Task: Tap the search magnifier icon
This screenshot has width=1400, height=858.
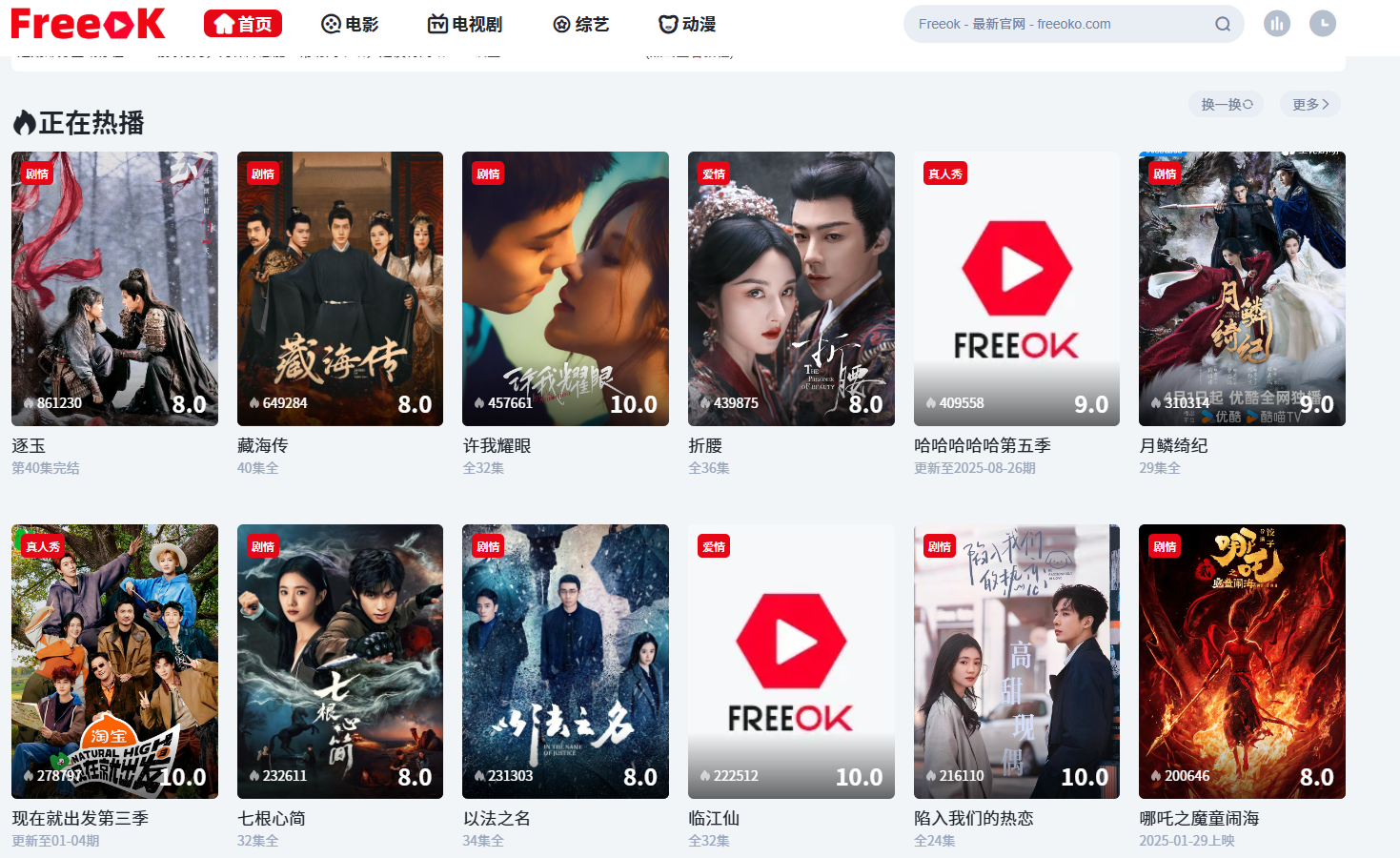Action: click(1223, 24)
